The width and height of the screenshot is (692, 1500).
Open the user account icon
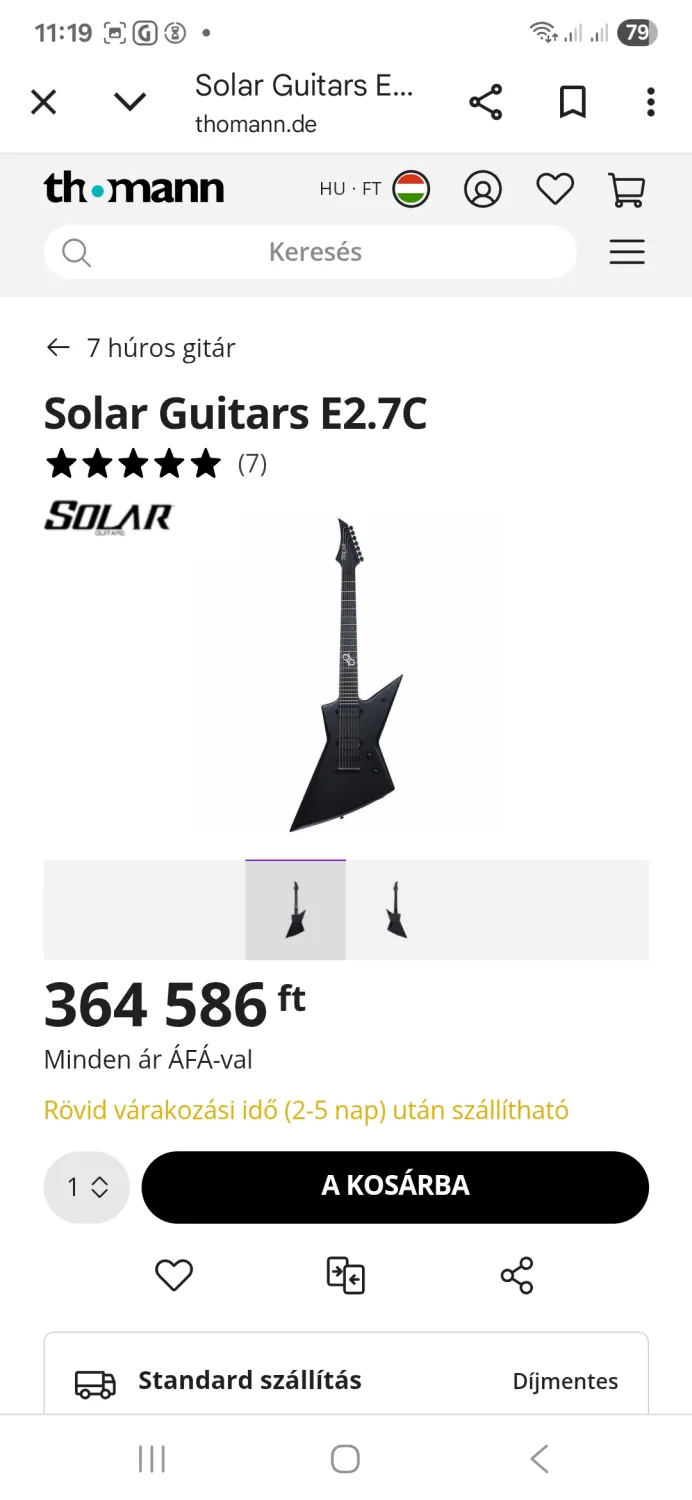(482, 189)
